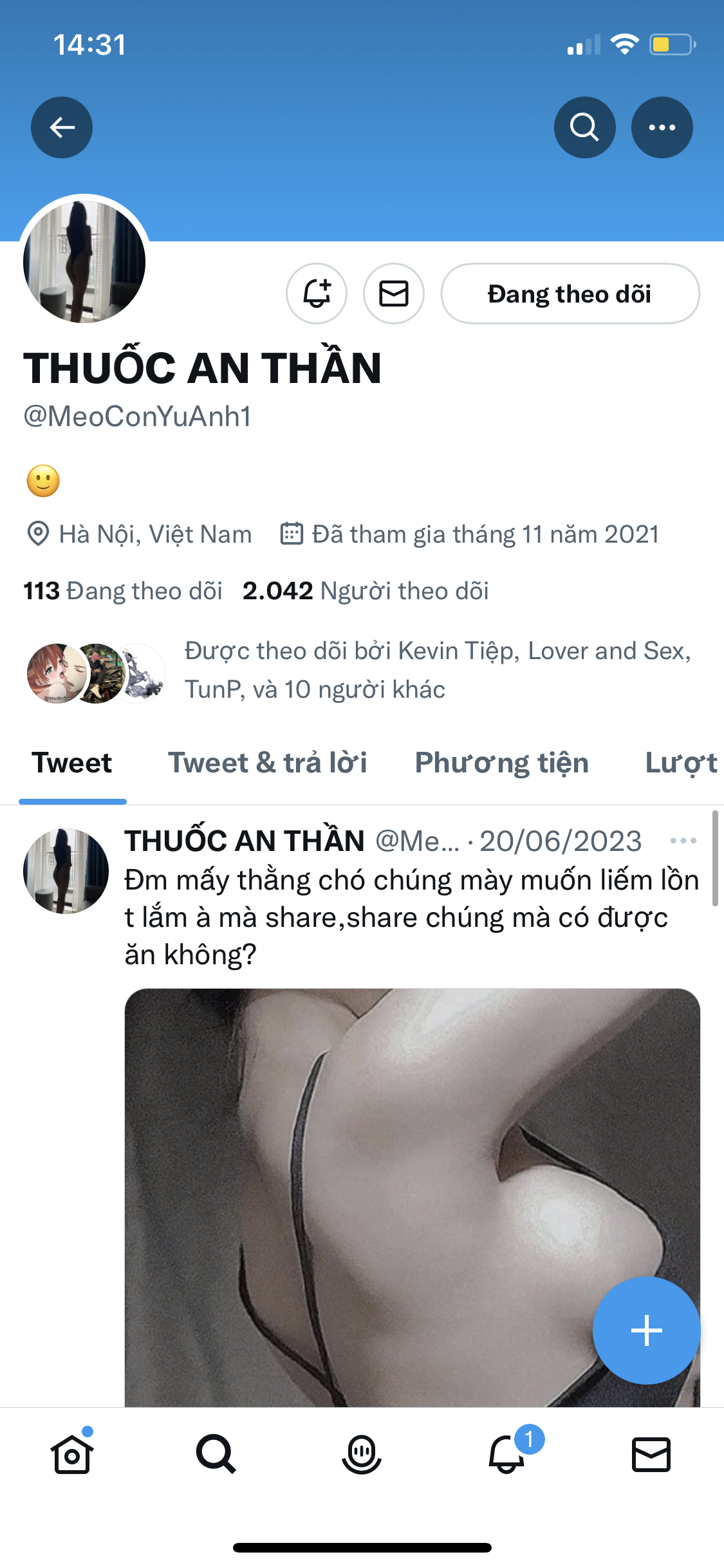Screen dimensions: 724x1568
Task: View followers you know, starting with Kevin Tiệp
Action: [438, 669]
